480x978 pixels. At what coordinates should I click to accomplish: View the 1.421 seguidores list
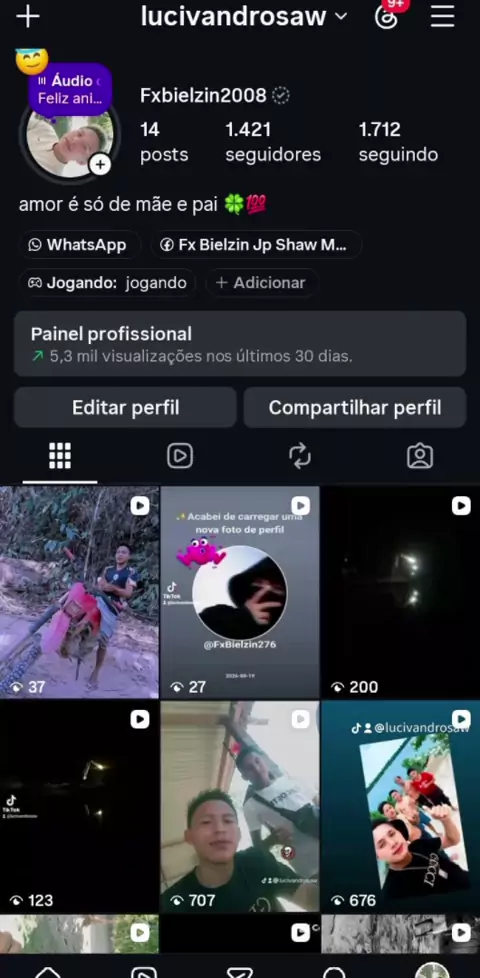click(273, 142)
